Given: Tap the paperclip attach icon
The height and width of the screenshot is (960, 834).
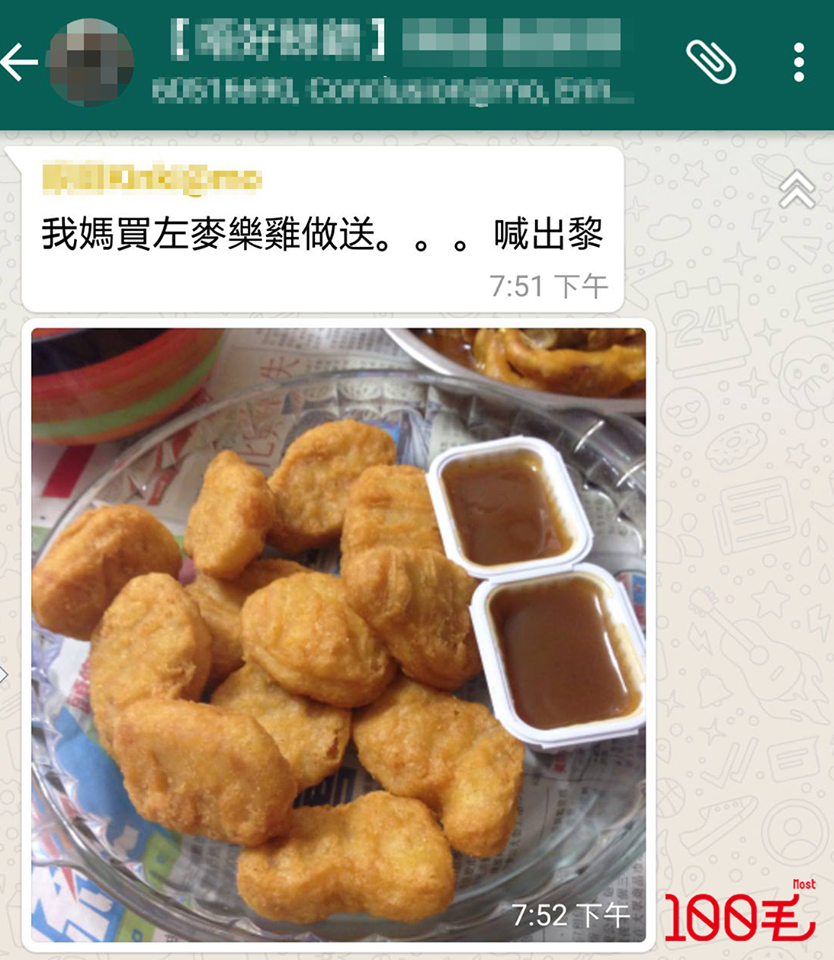Looking at the screenshot, I should (711, 62).
